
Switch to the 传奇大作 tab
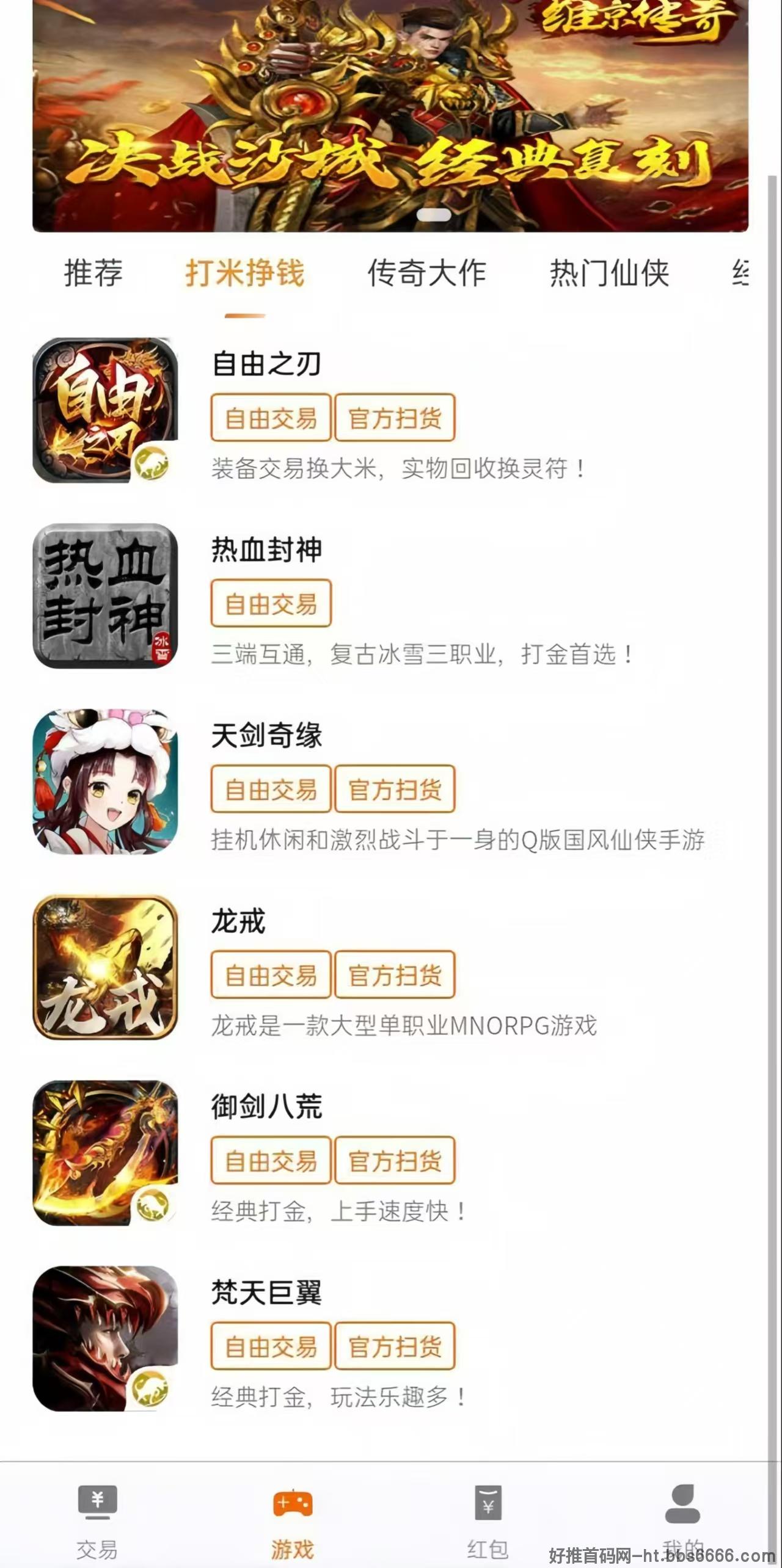pos(426,273)
